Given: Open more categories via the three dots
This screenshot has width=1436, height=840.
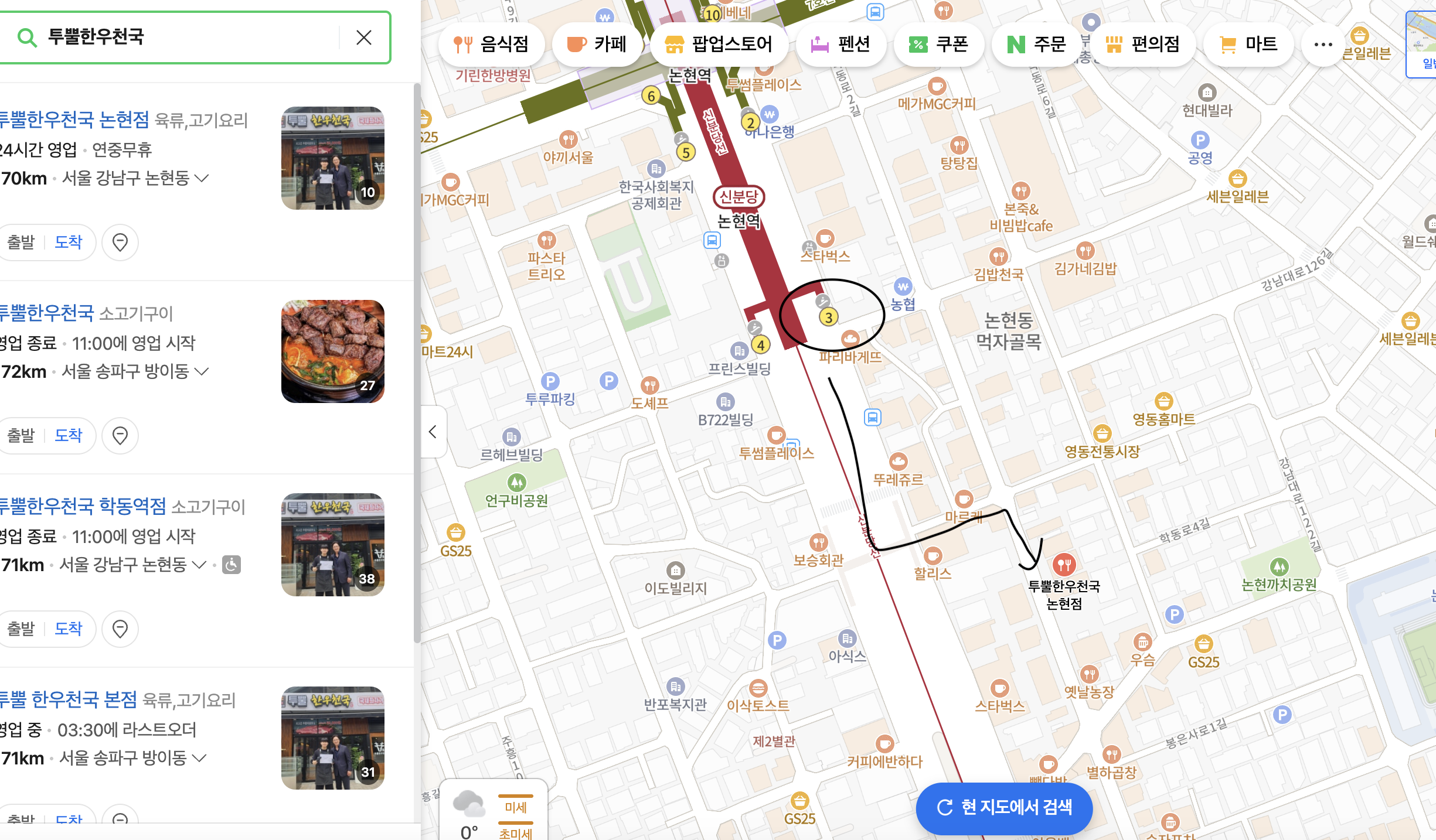Looking at the screenshot, I should point(1323,45).
